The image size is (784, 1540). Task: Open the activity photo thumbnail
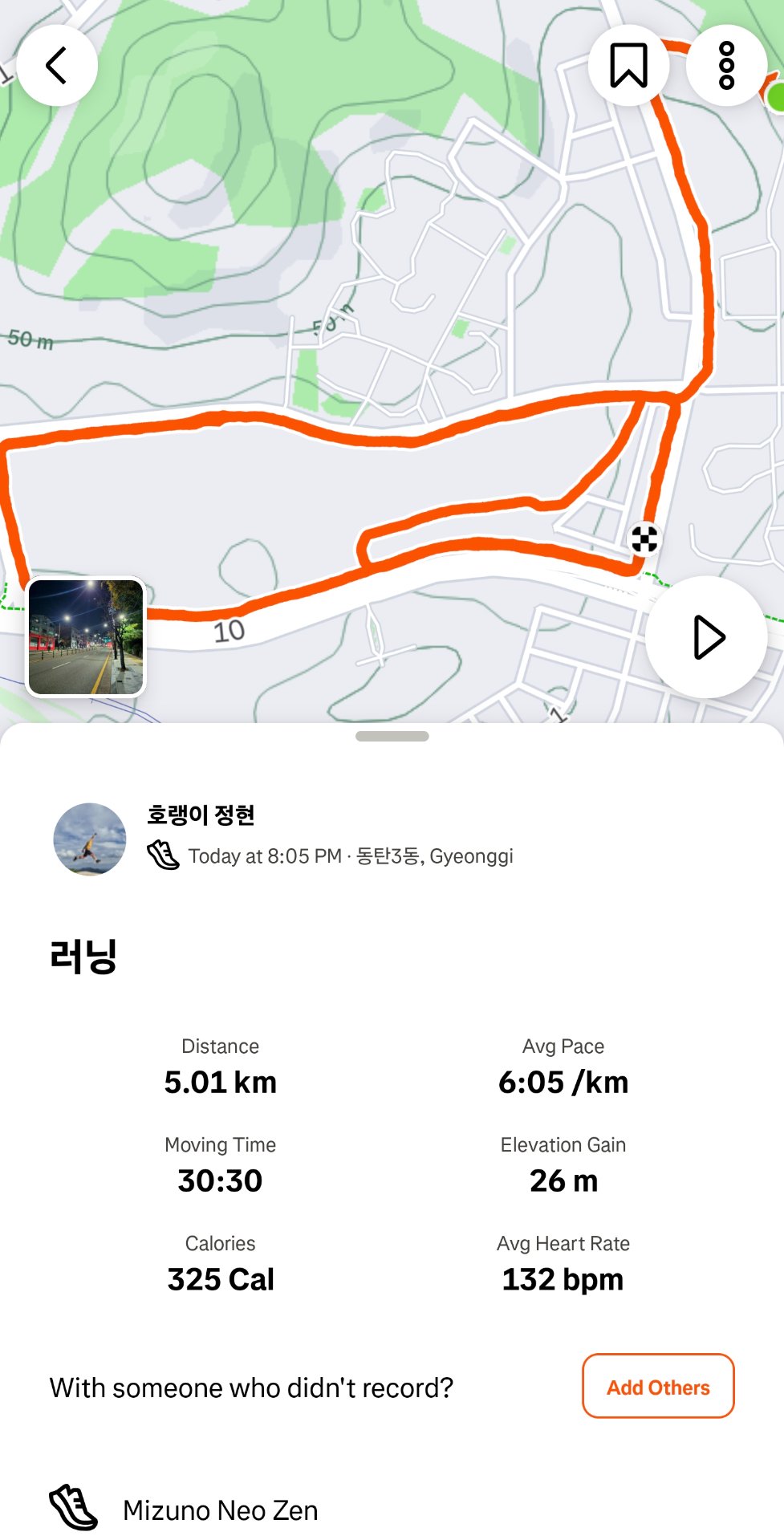tap(87, 636)
